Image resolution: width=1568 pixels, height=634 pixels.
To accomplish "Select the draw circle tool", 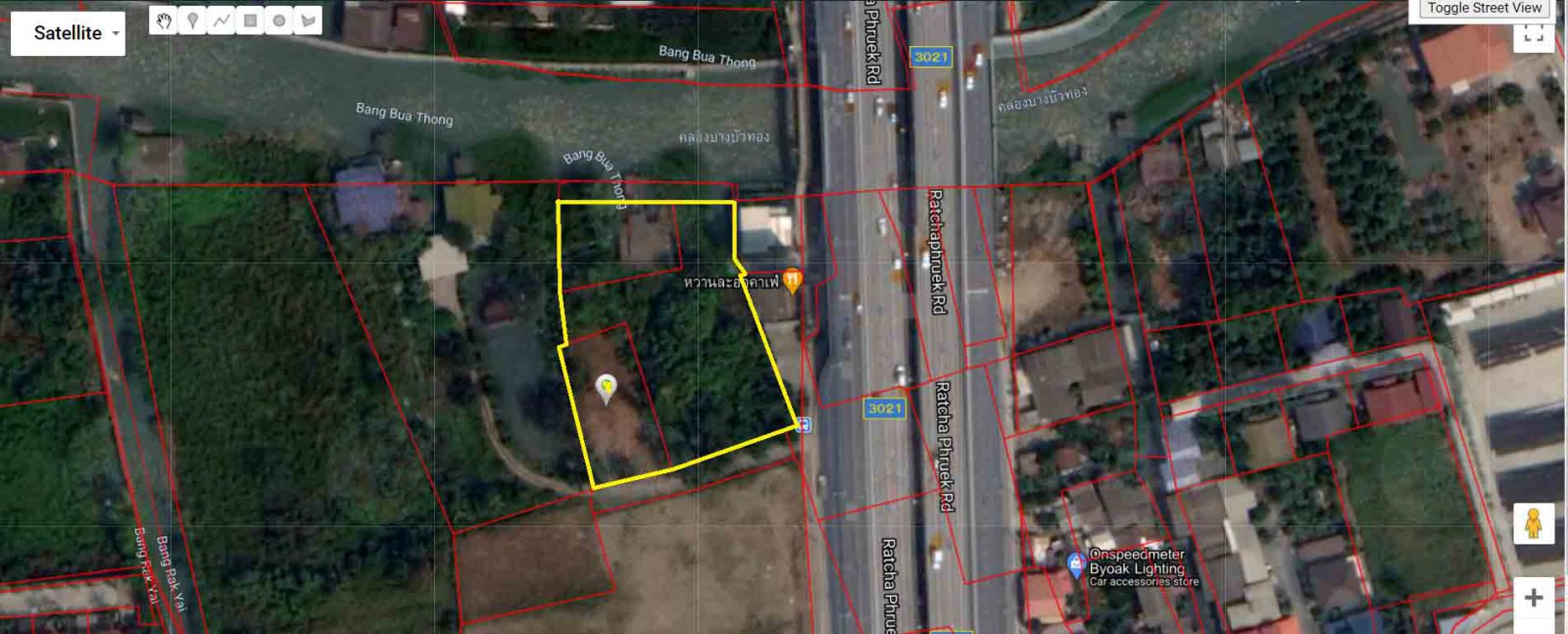I will [279, 20].
